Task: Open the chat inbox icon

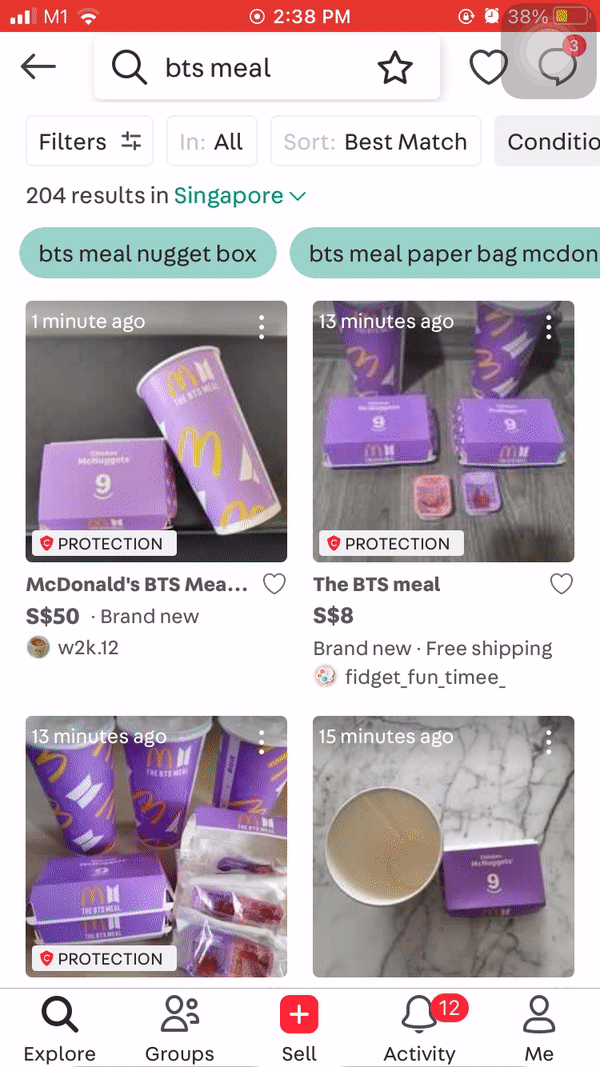Action: pyautogui.click(x=557, y=67)
